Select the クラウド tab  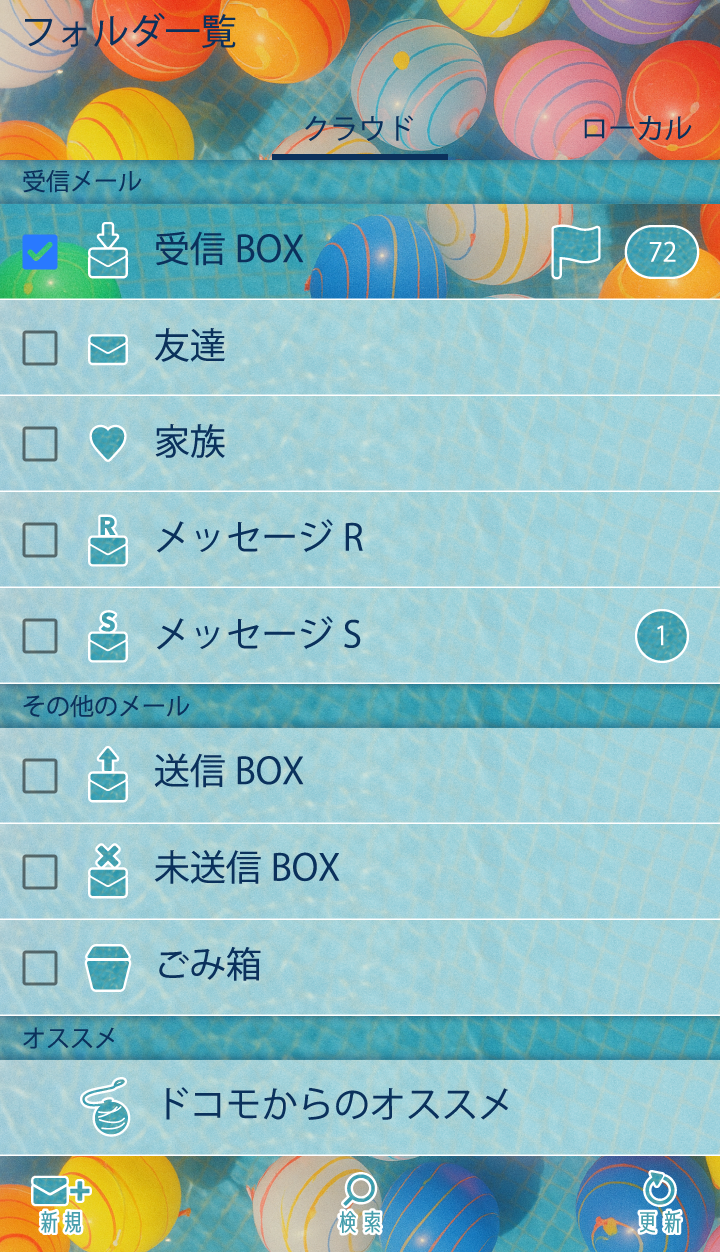coord(359,129)
